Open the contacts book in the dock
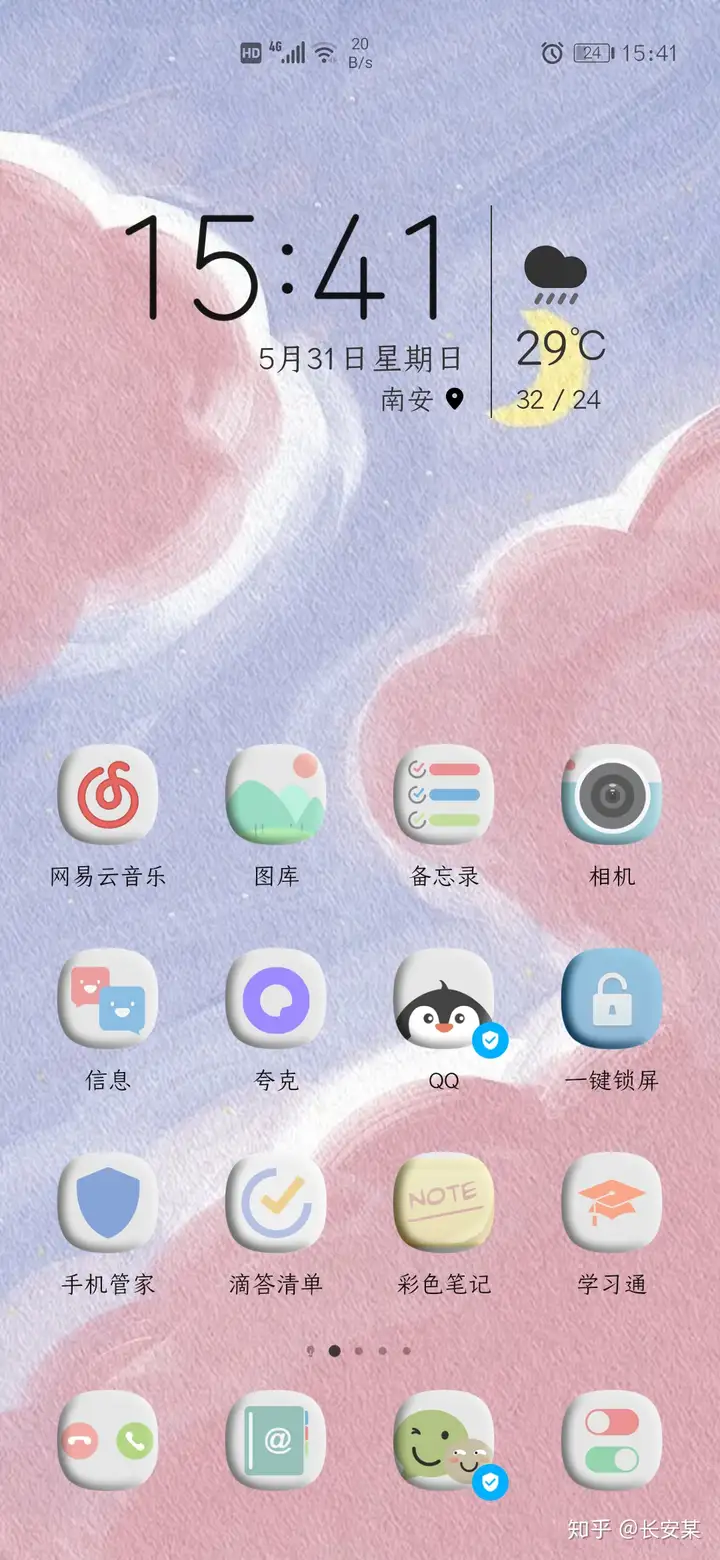The image size is (720, 1560). coord(276,1440)
